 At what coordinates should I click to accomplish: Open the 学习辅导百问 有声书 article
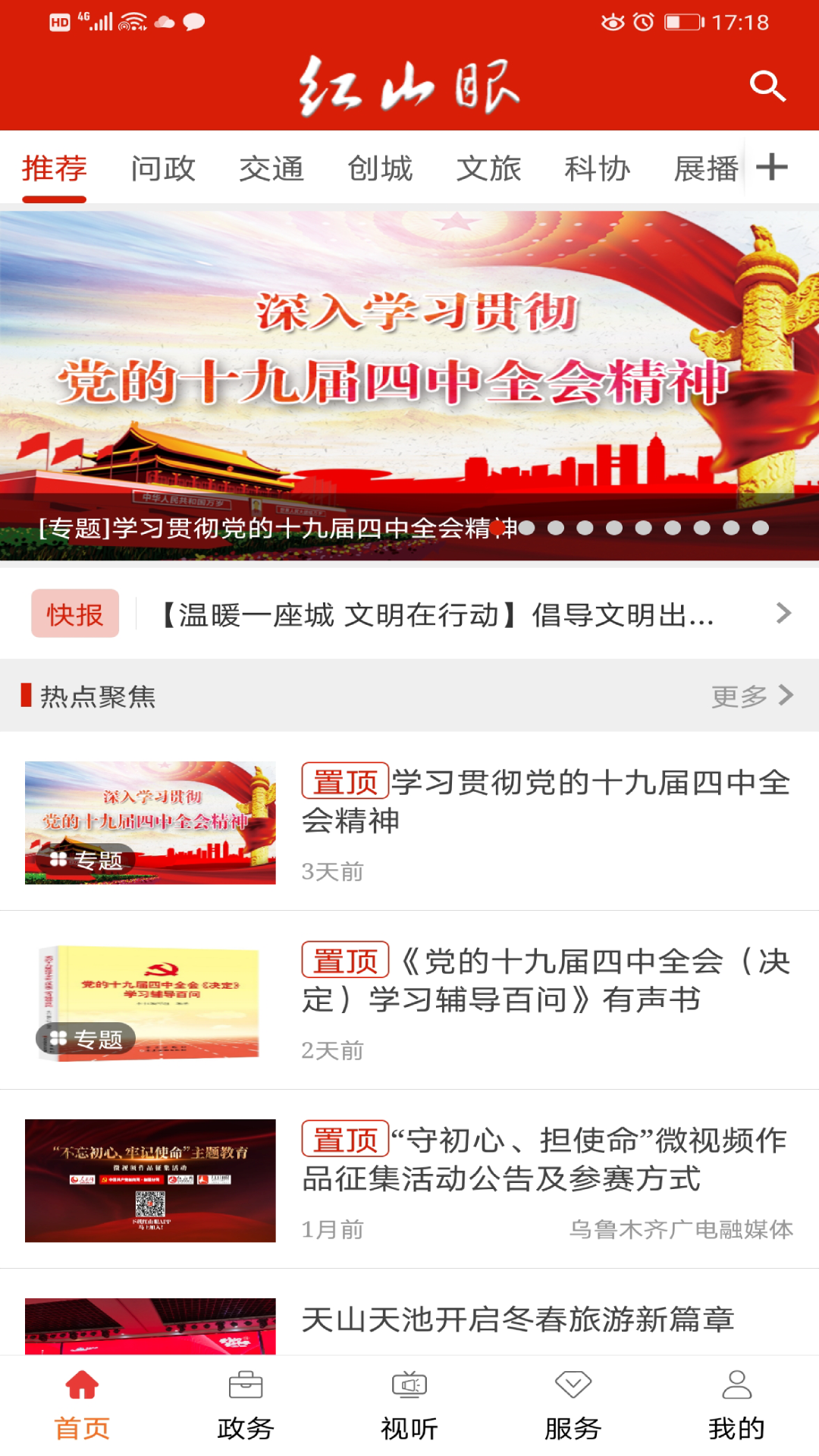(544, 980)
